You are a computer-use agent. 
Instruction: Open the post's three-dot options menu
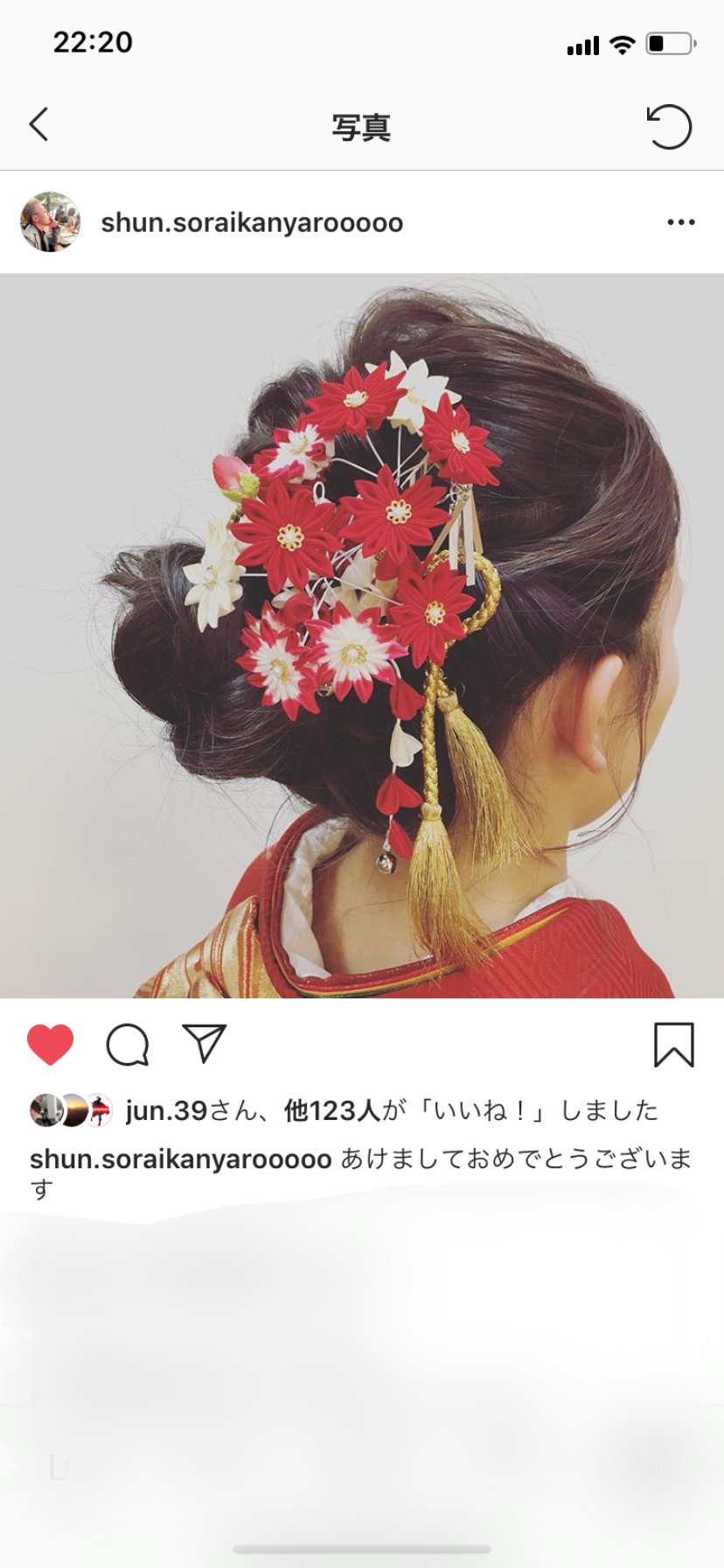[x=681, y=222]
